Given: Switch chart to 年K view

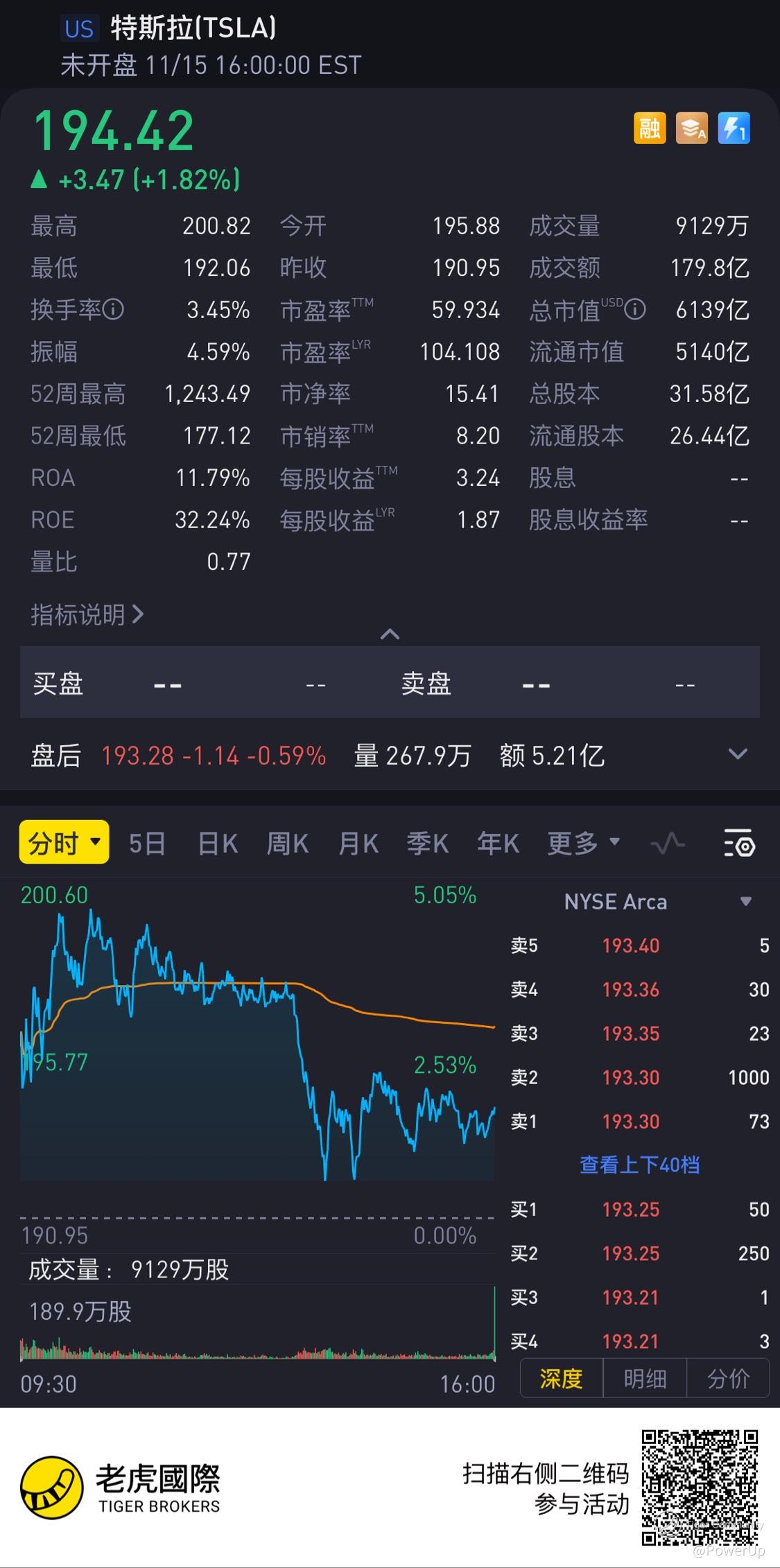Looking at the screenshot, I should coord(498,844).
